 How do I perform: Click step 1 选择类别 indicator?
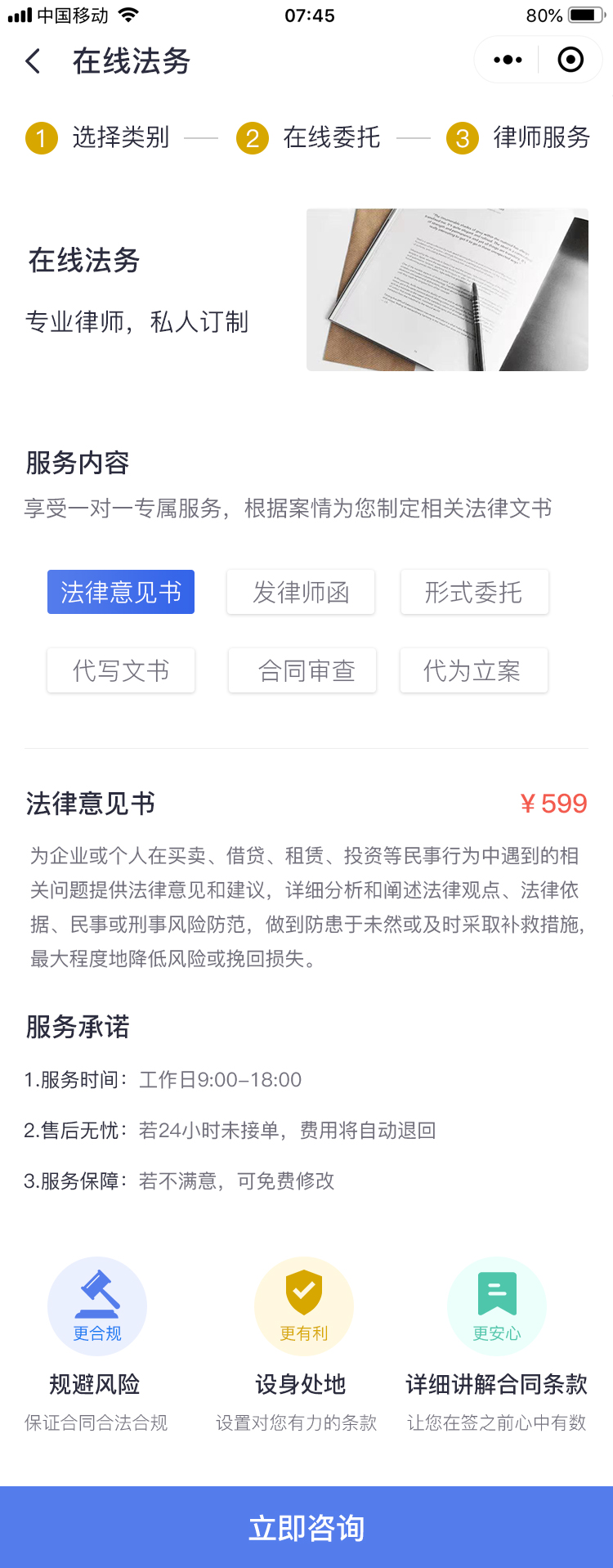tap(107, 138)
